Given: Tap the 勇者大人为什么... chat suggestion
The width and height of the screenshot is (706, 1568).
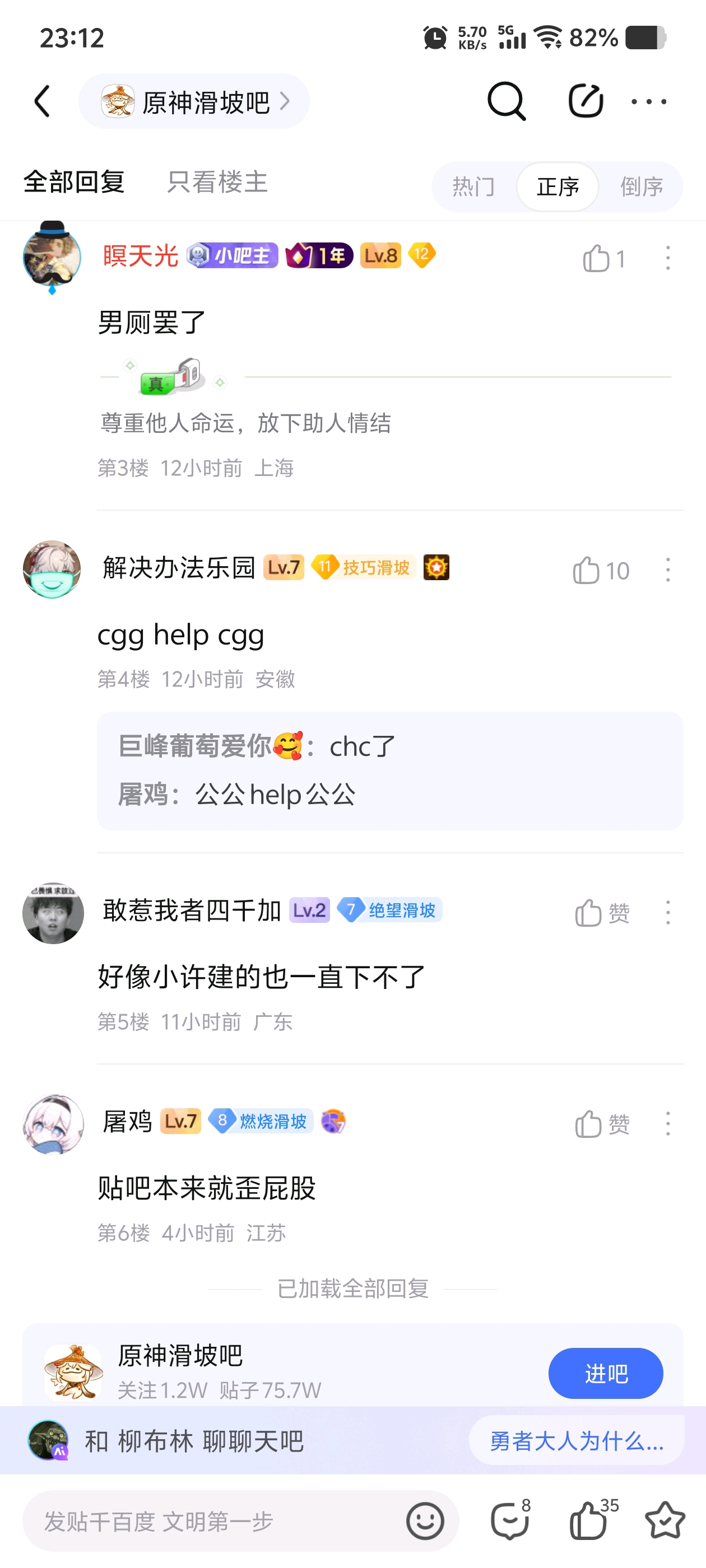Looking at the screenshot, I should click(576, 1440).
